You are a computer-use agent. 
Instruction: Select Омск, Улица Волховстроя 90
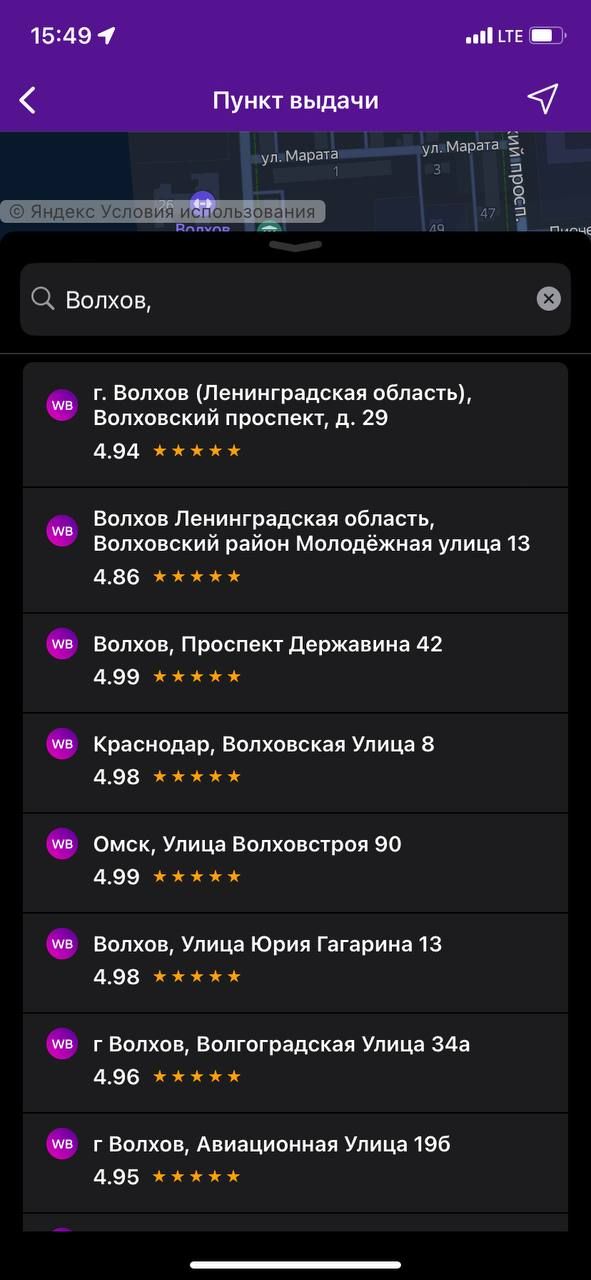(x=295, y=863)
